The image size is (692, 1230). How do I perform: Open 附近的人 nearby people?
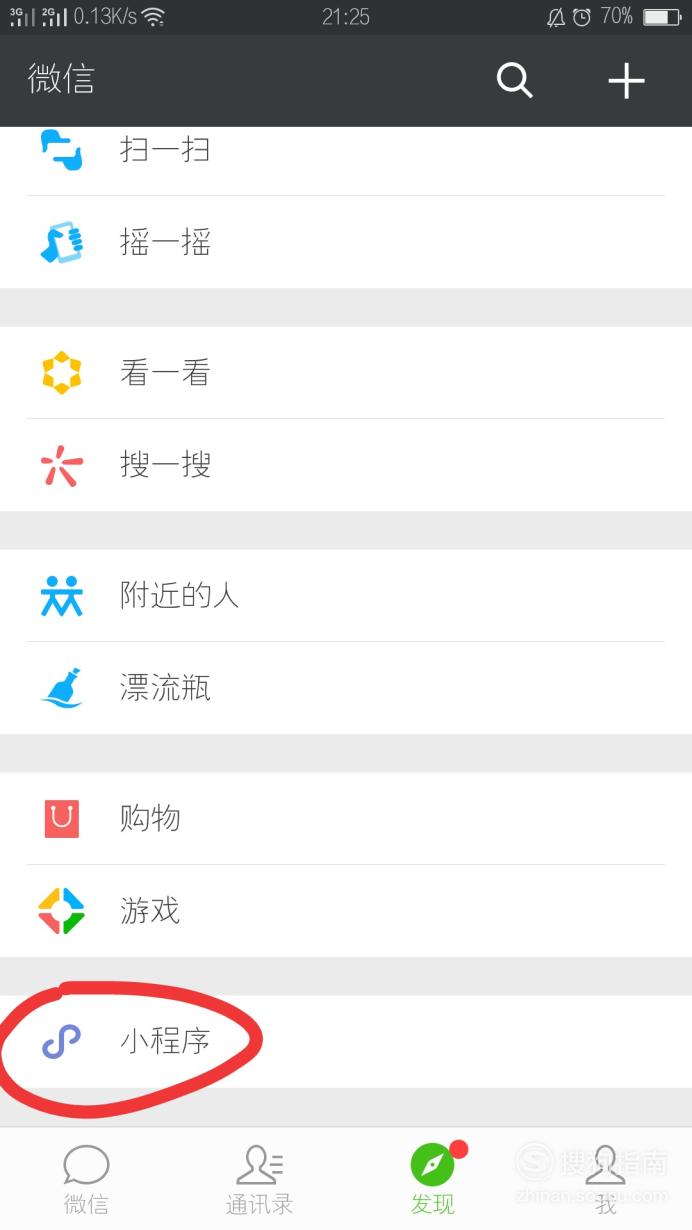(x=346, y=595)
